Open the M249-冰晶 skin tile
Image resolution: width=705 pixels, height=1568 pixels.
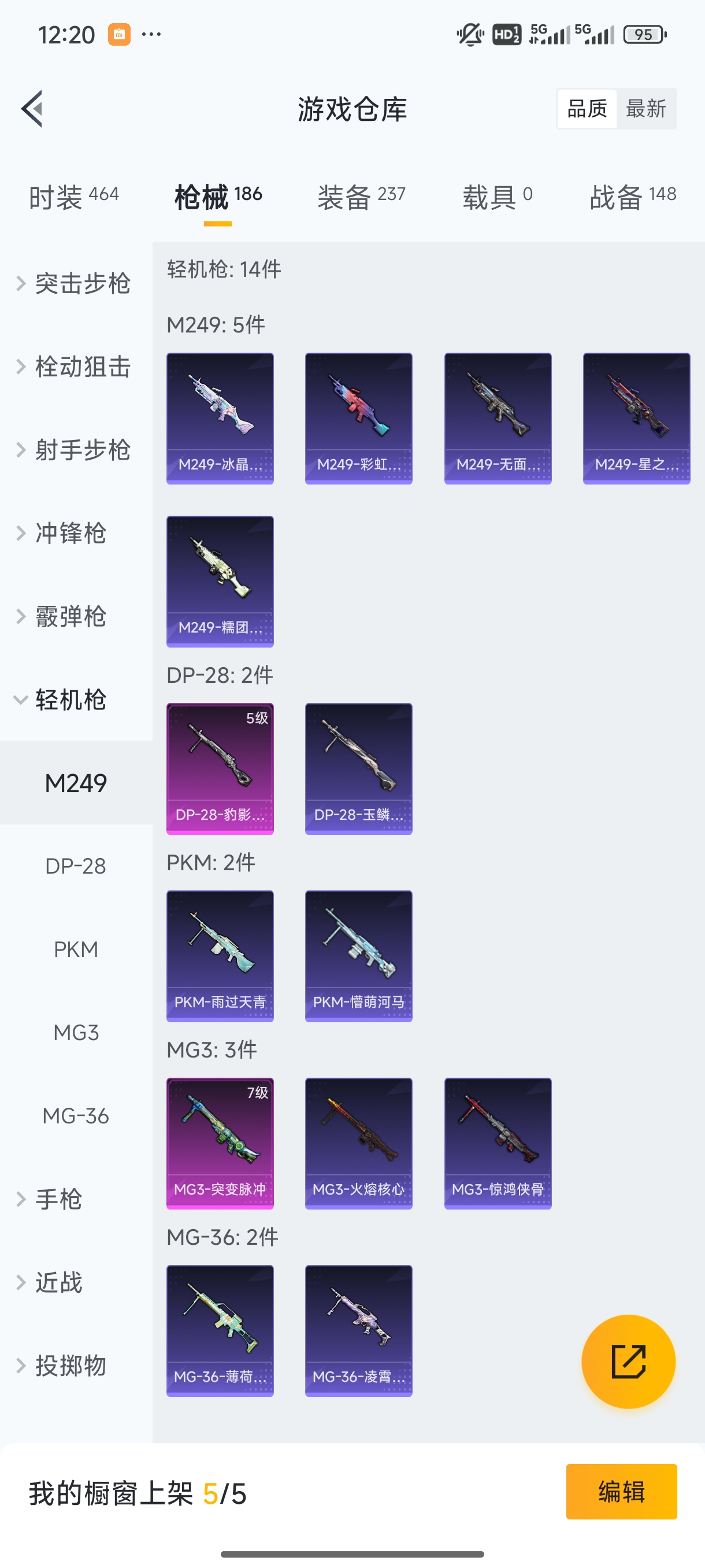coord(220,419)
